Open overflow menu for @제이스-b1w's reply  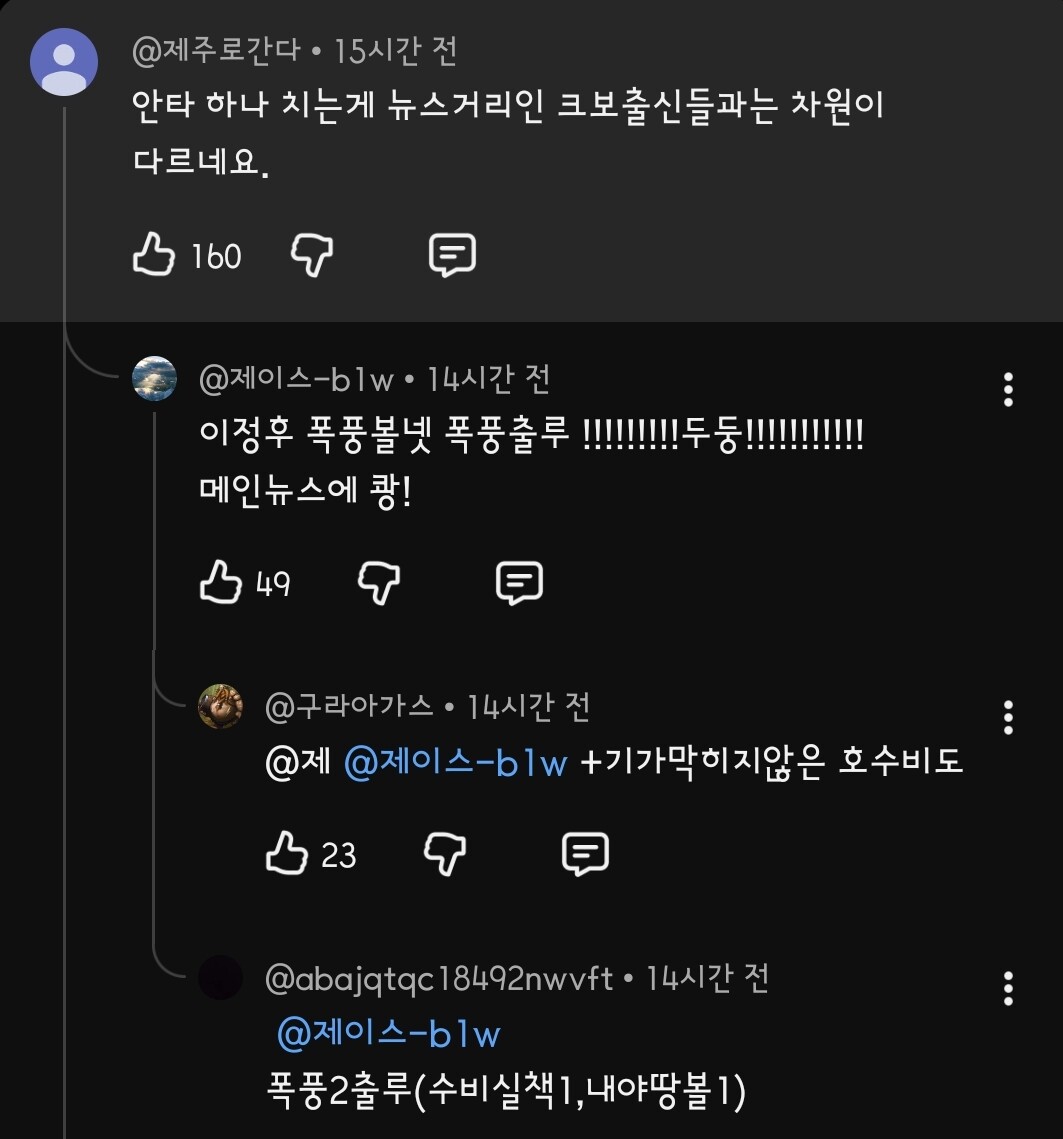coord(1008,390)
